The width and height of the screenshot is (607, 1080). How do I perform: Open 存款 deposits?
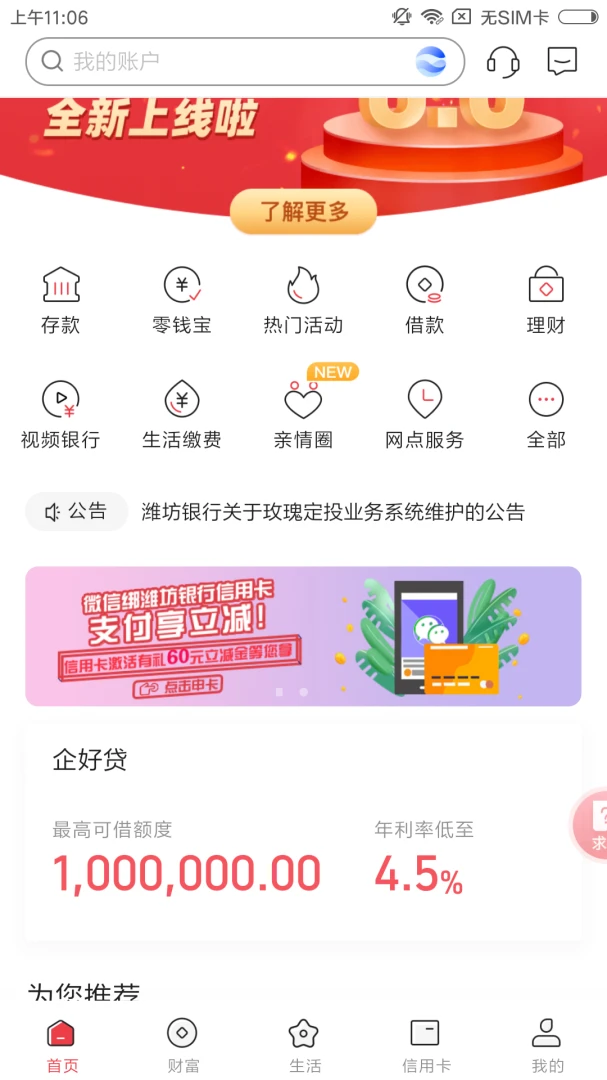[x=61, y=300]
